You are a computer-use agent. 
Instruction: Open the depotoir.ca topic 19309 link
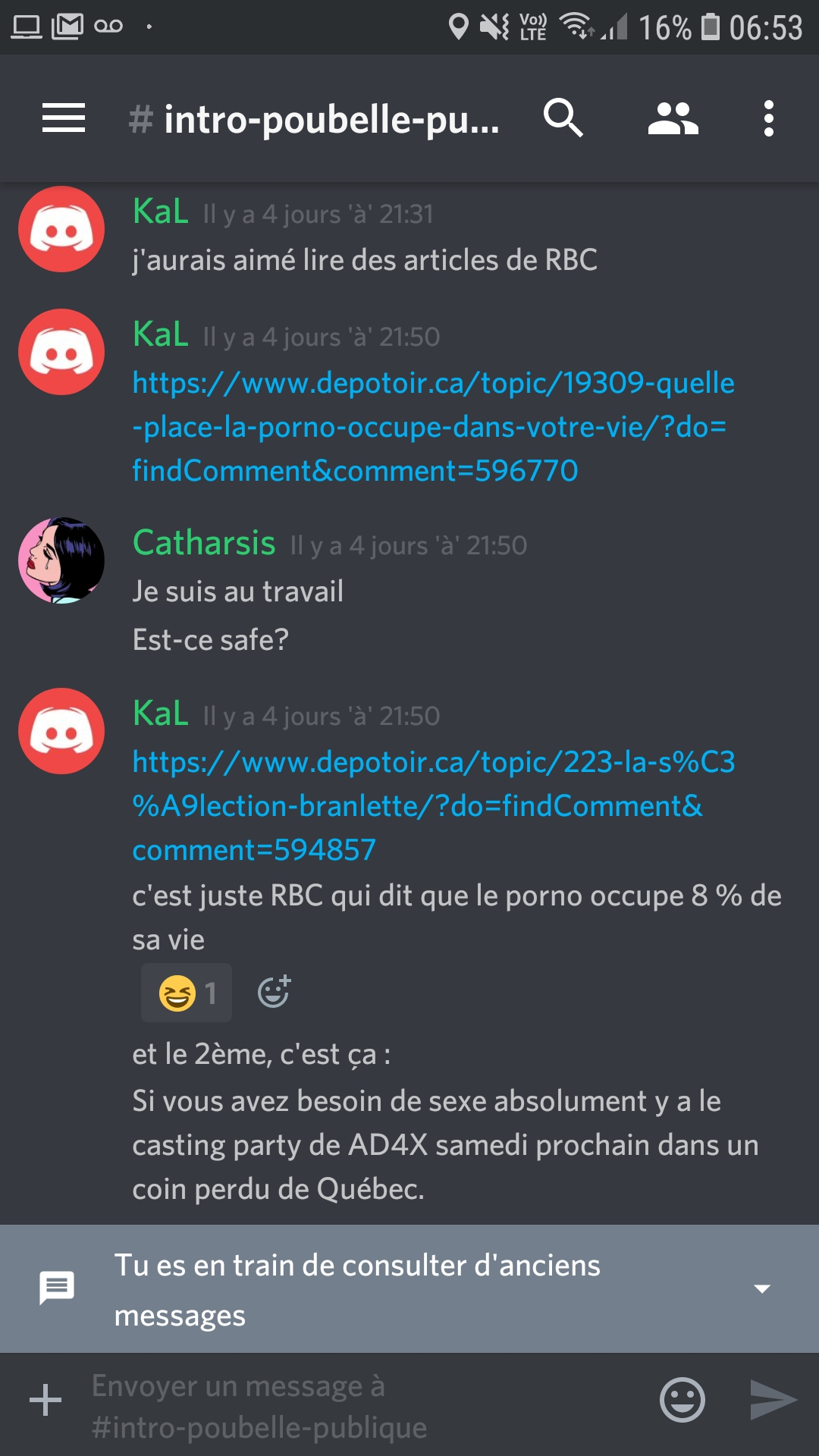coord(432,427)
